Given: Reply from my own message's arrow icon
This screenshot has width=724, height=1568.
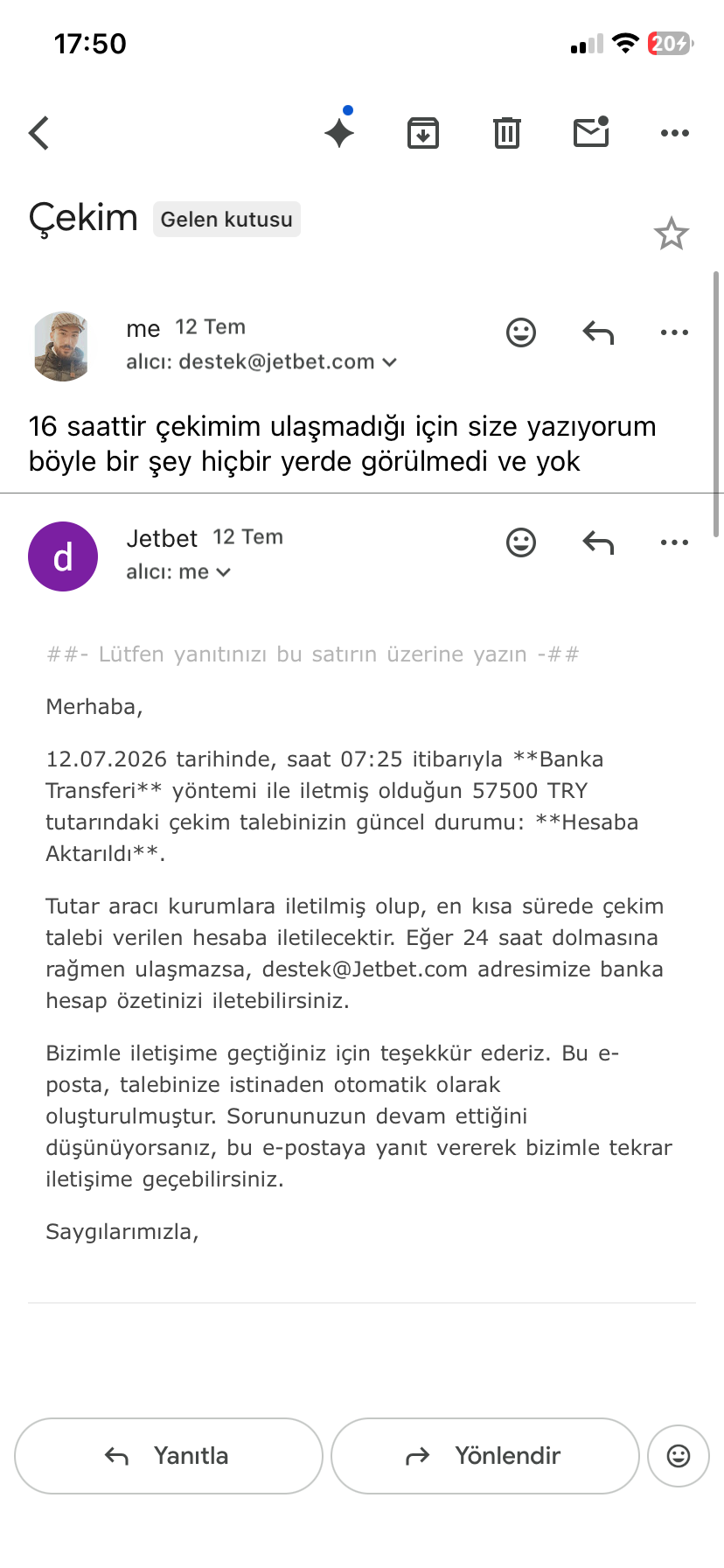Looking at the screenshot, I should [598, 332].
